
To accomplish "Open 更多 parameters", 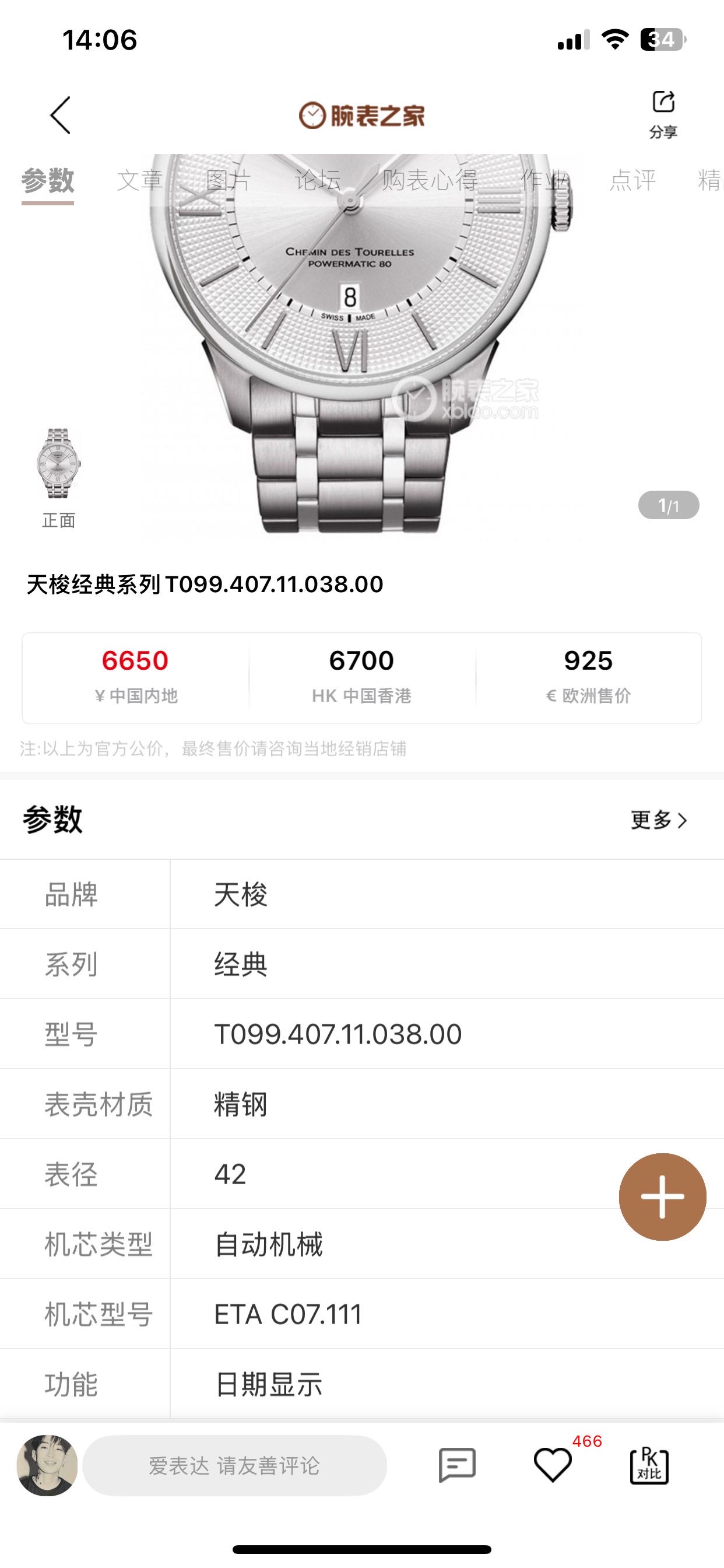I will 658,821.
